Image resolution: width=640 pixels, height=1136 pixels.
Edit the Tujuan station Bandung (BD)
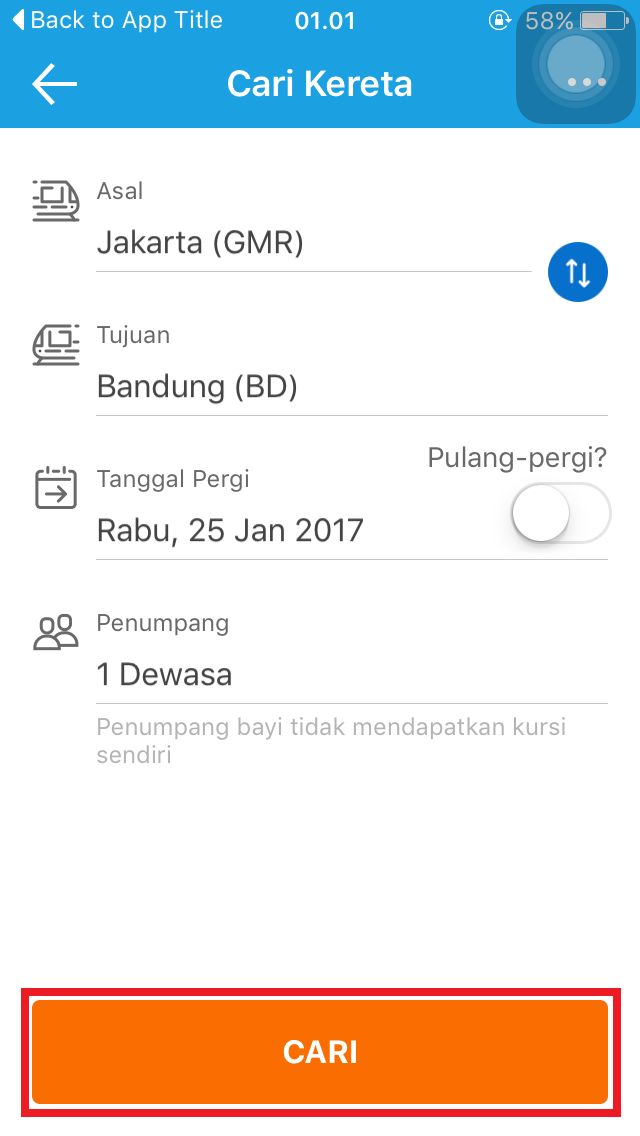tap(300, 387)
